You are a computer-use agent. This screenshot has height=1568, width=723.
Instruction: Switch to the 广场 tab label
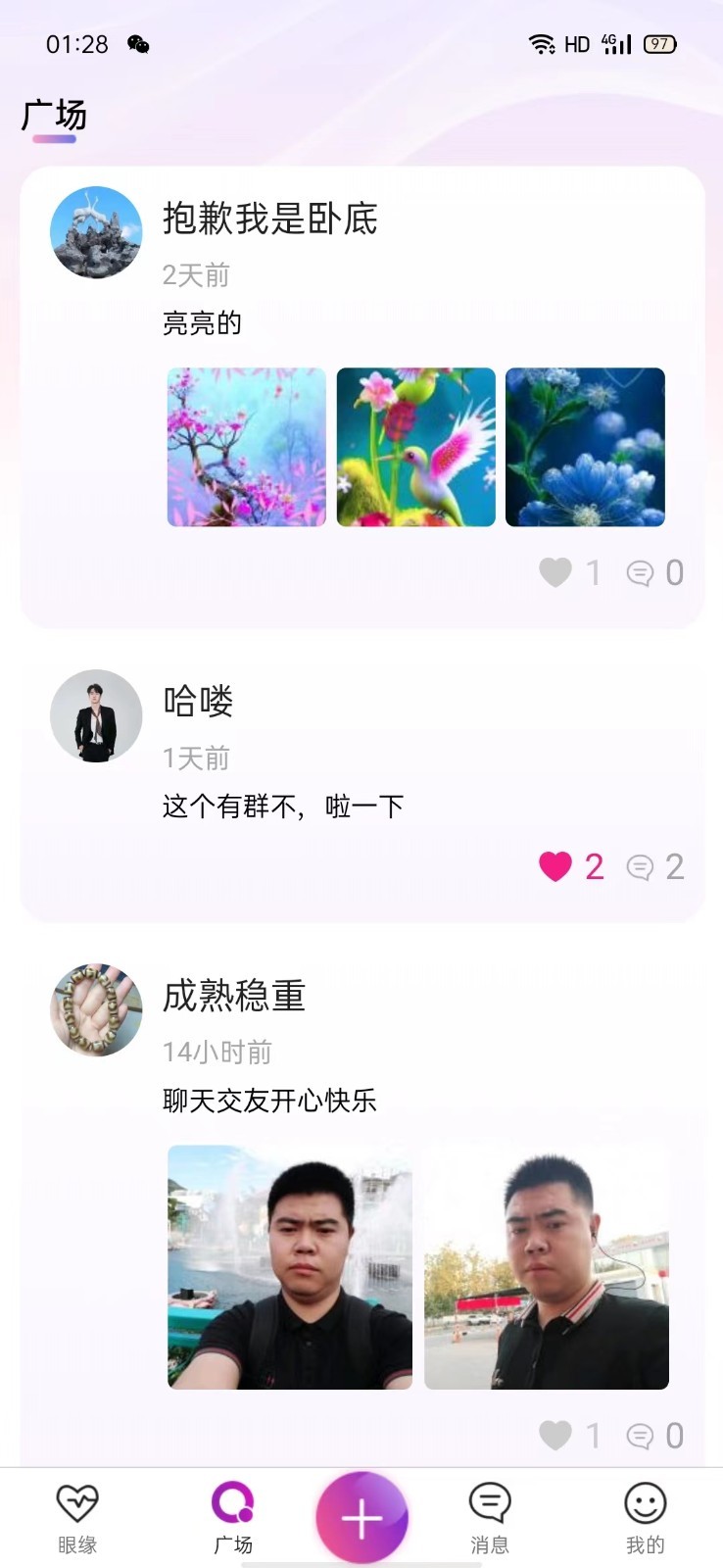(235, 1543)
